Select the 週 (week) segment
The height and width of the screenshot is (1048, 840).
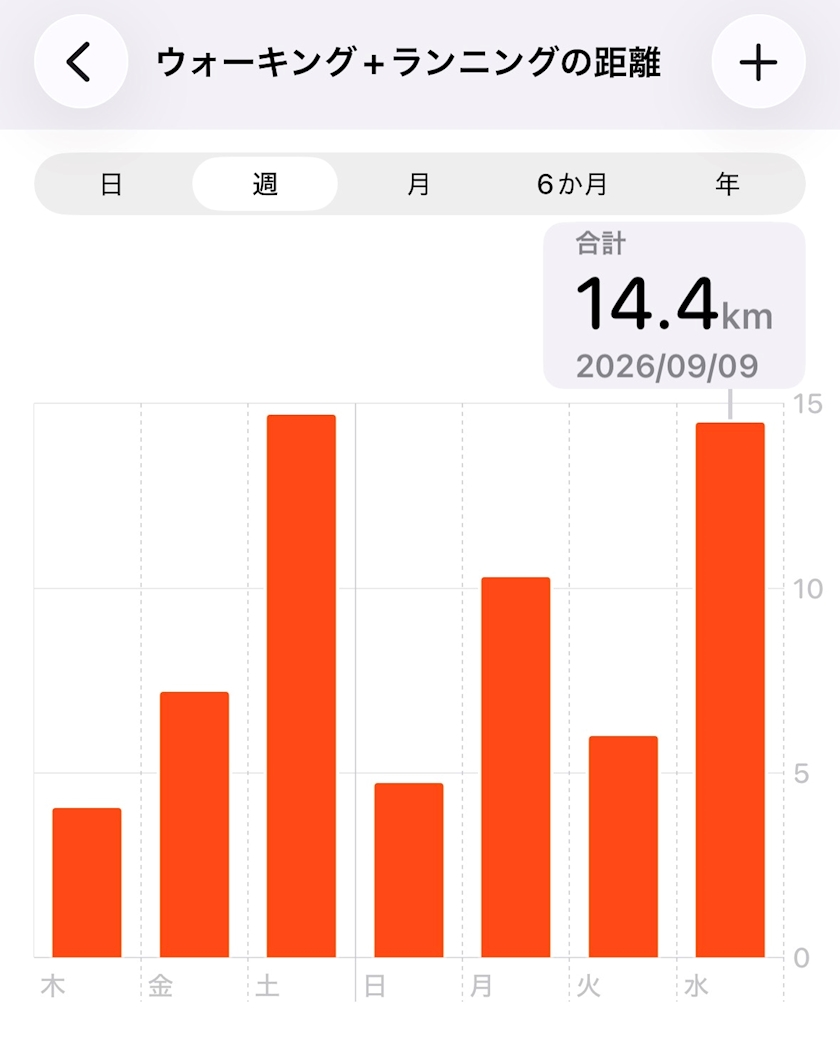pyautogui.click(x=265, y=184)
